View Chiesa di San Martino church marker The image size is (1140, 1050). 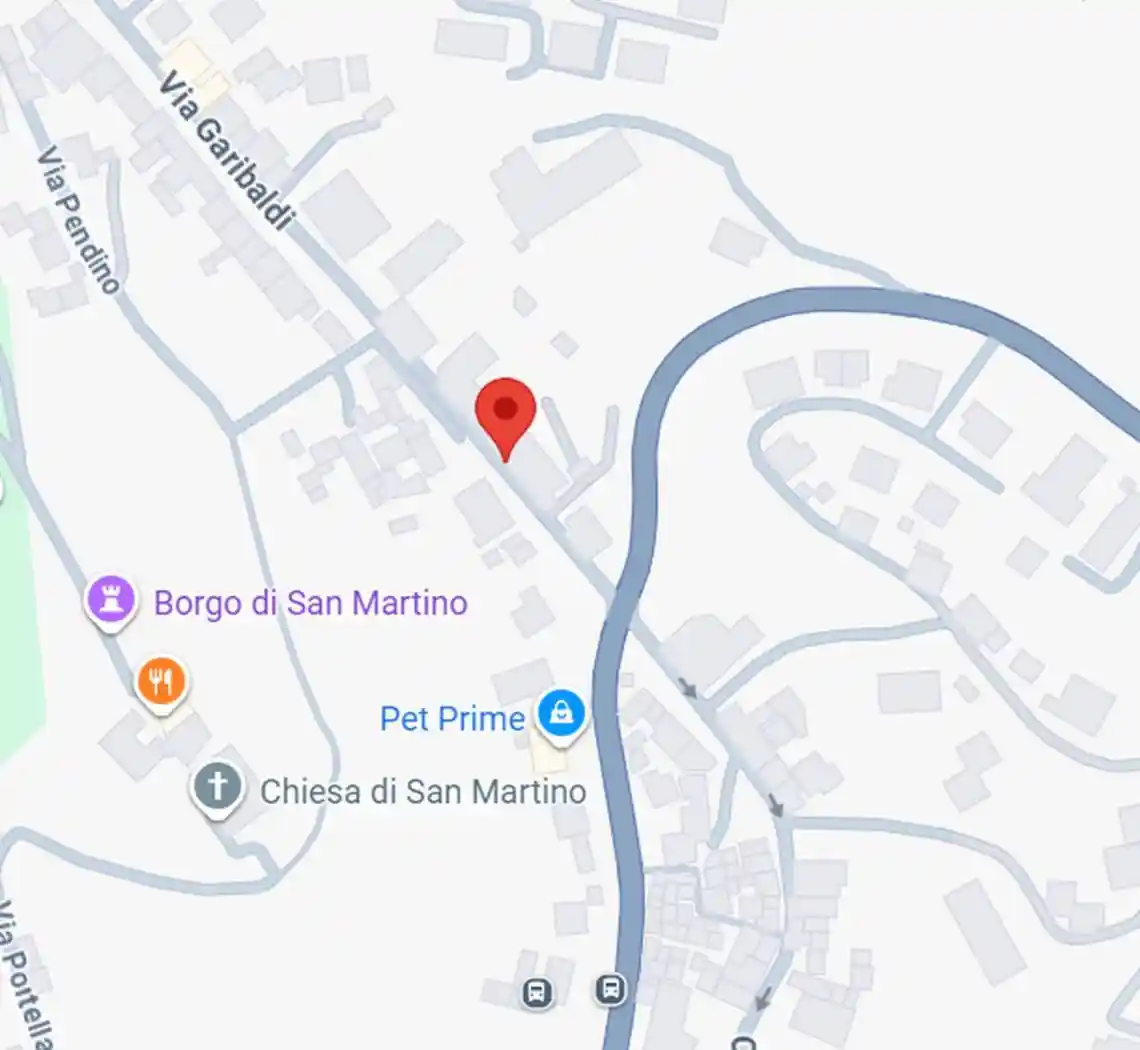pyautogui.click(x=217, y=789)
